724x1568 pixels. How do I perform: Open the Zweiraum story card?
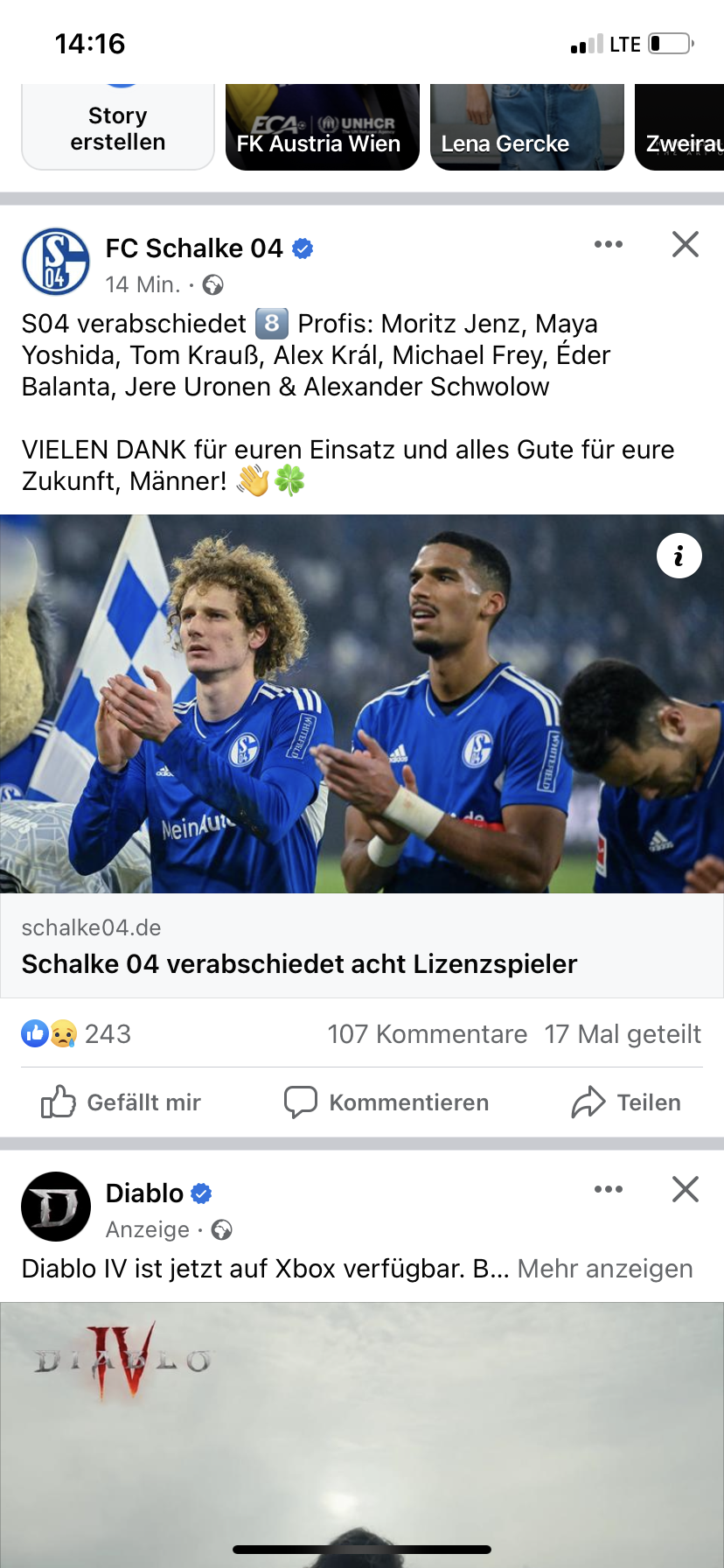point(679,128)
